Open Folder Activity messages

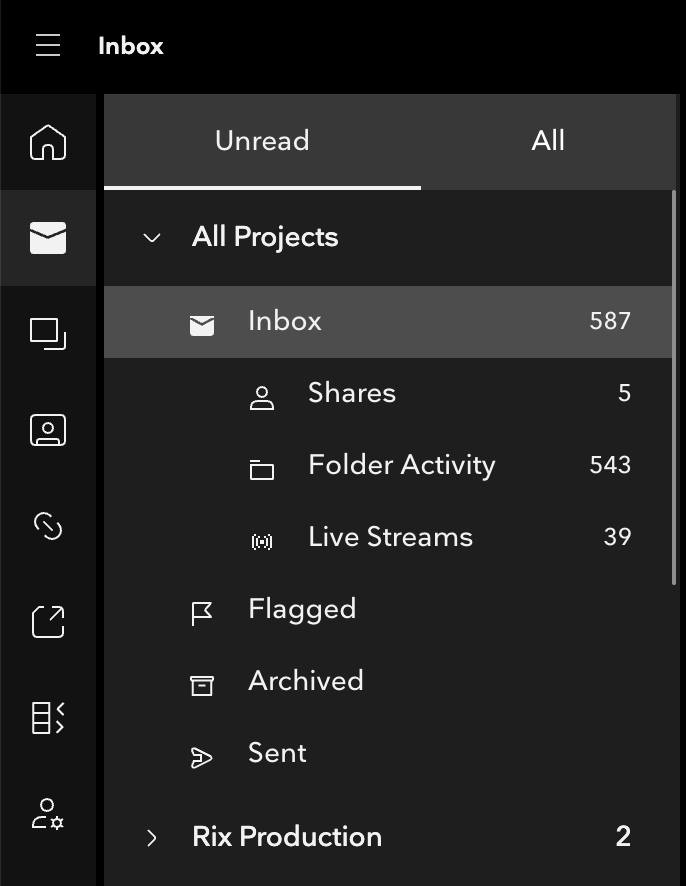[401, 465]
